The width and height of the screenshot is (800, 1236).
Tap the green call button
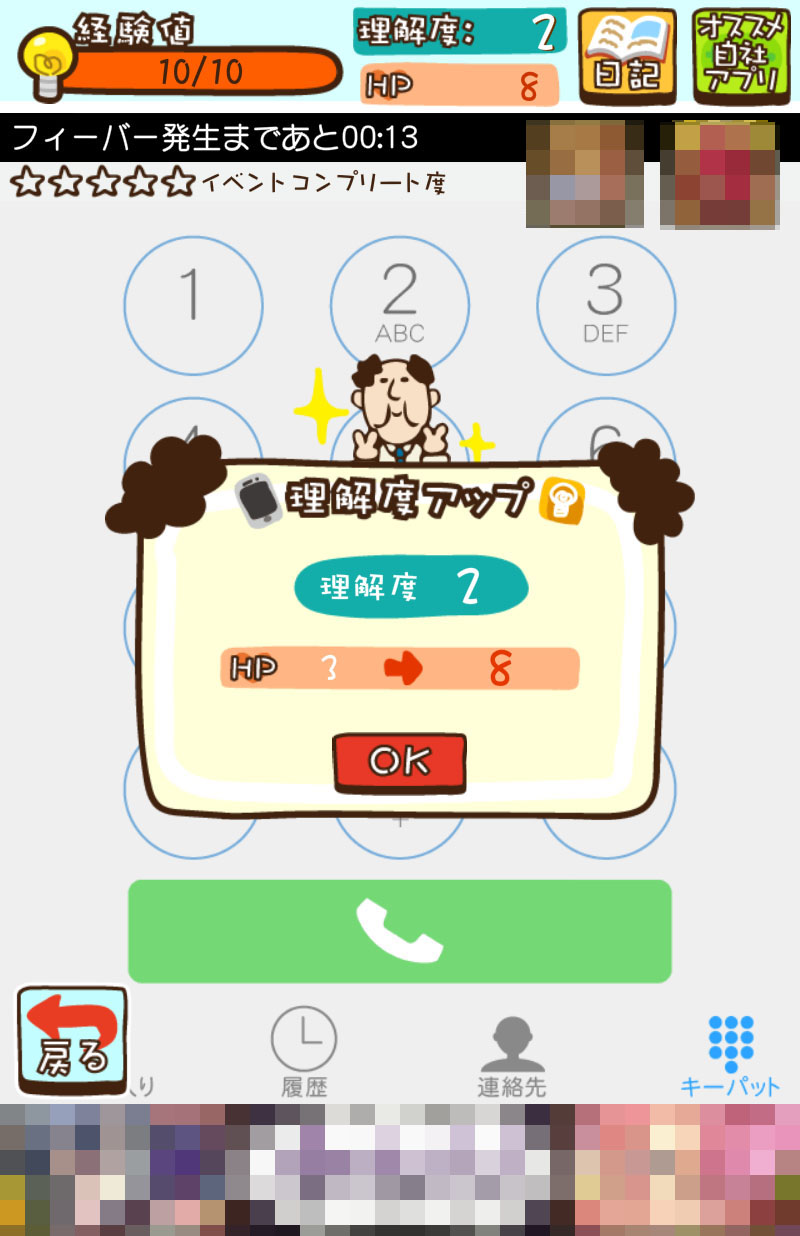[x=399, y=931]
